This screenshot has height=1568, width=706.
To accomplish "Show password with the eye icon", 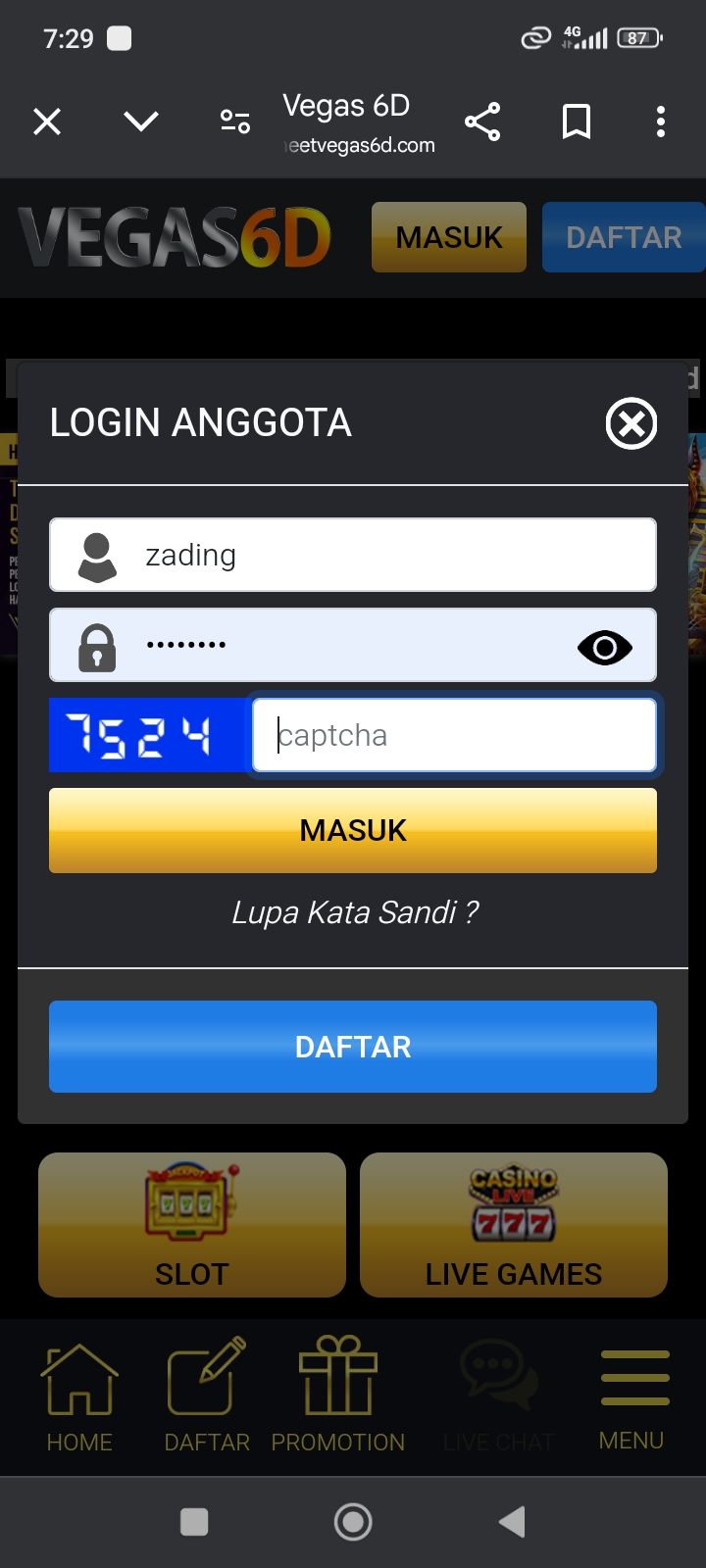I will point(605,648).
